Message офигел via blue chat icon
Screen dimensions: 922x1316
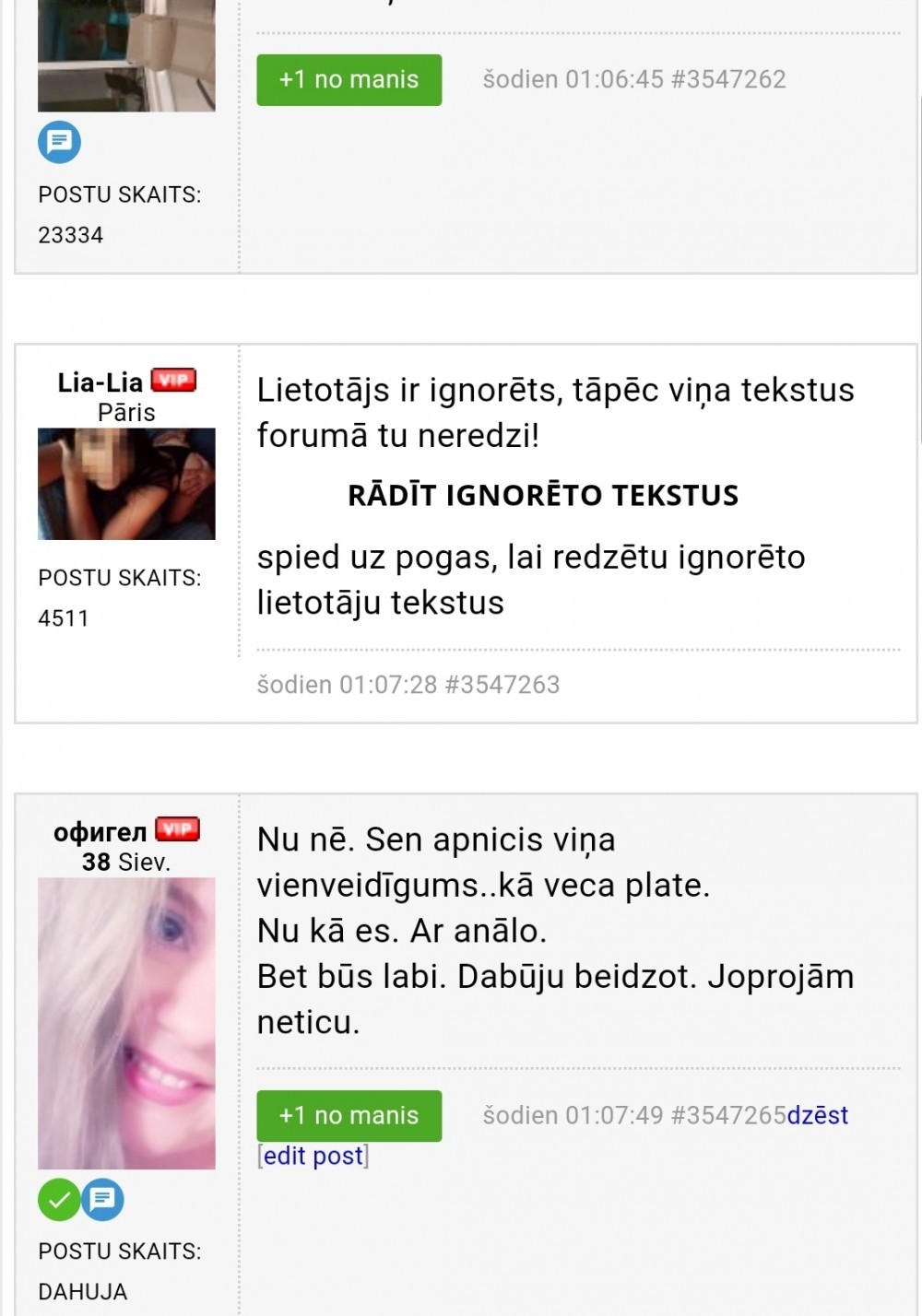click(102, 1199)
